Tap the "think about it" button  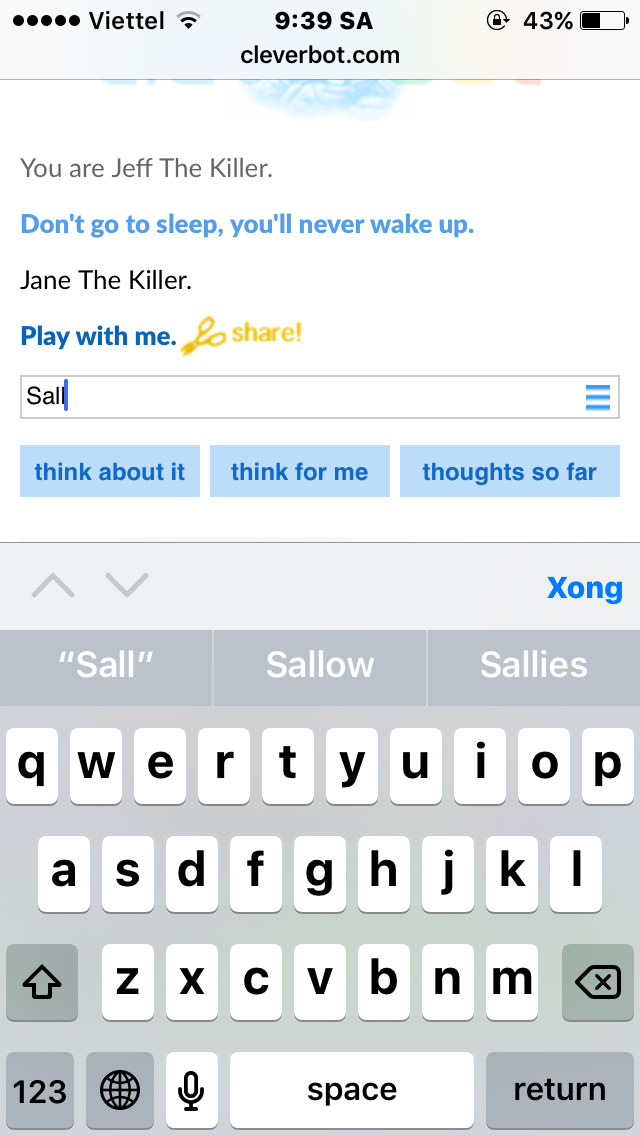click(110, 472)
